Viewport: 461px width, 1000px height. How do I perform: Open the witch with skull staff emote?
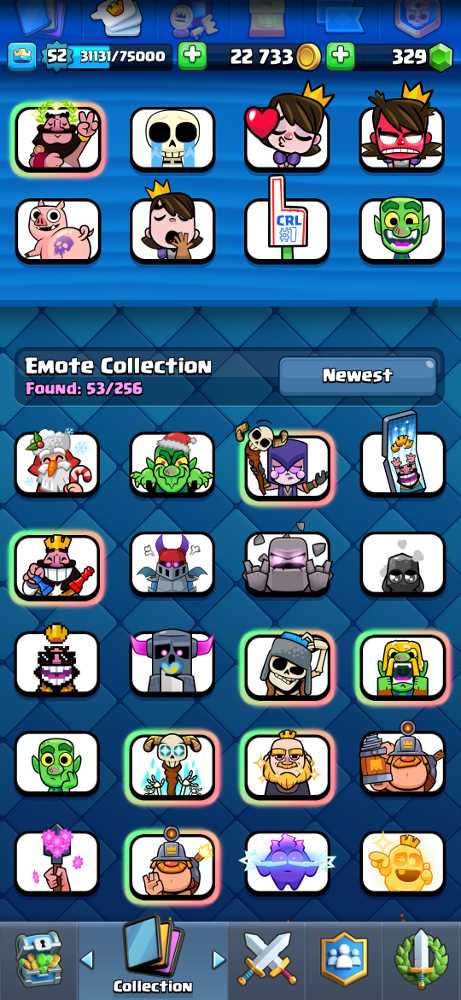click(x=287, y=464)
